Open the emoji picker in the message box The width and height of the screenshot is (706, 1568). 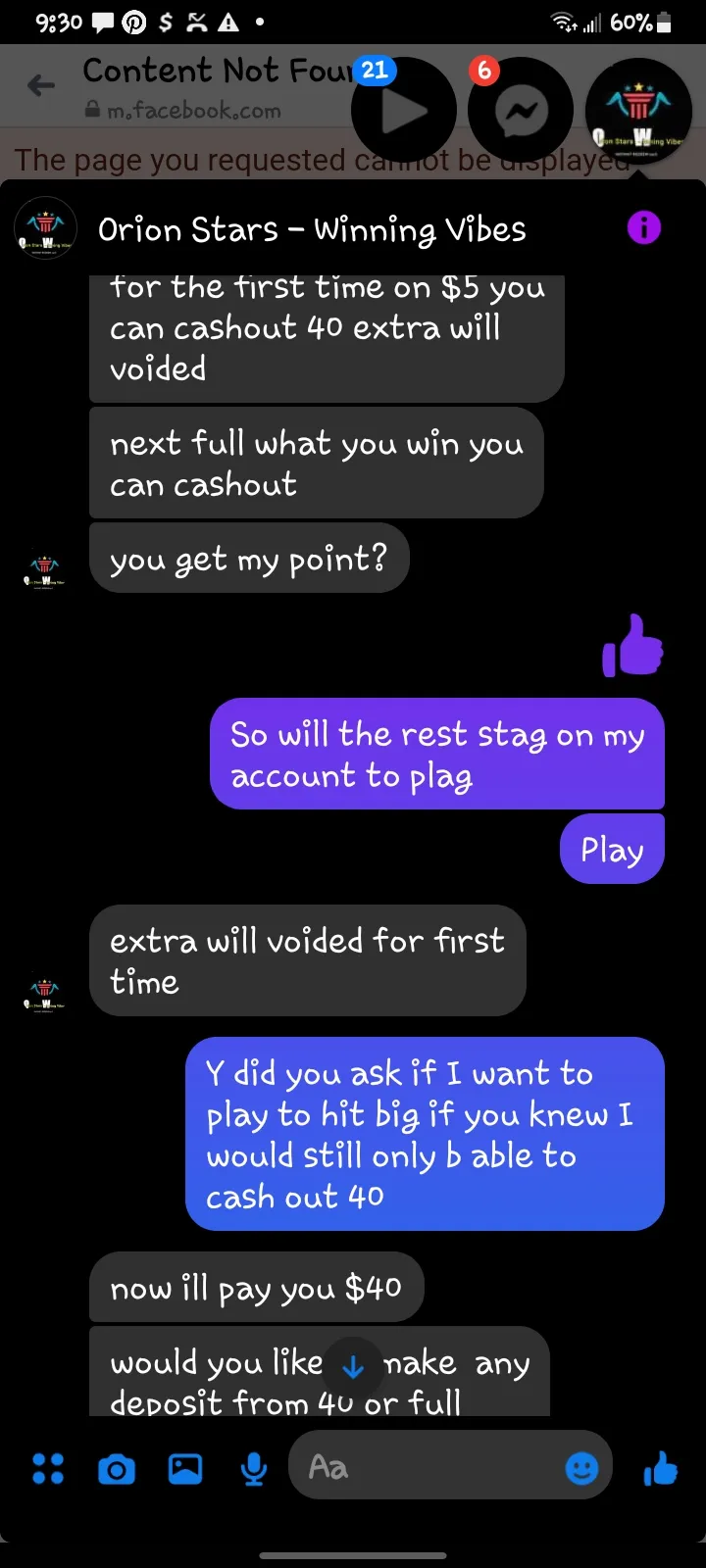point(581,1468)
